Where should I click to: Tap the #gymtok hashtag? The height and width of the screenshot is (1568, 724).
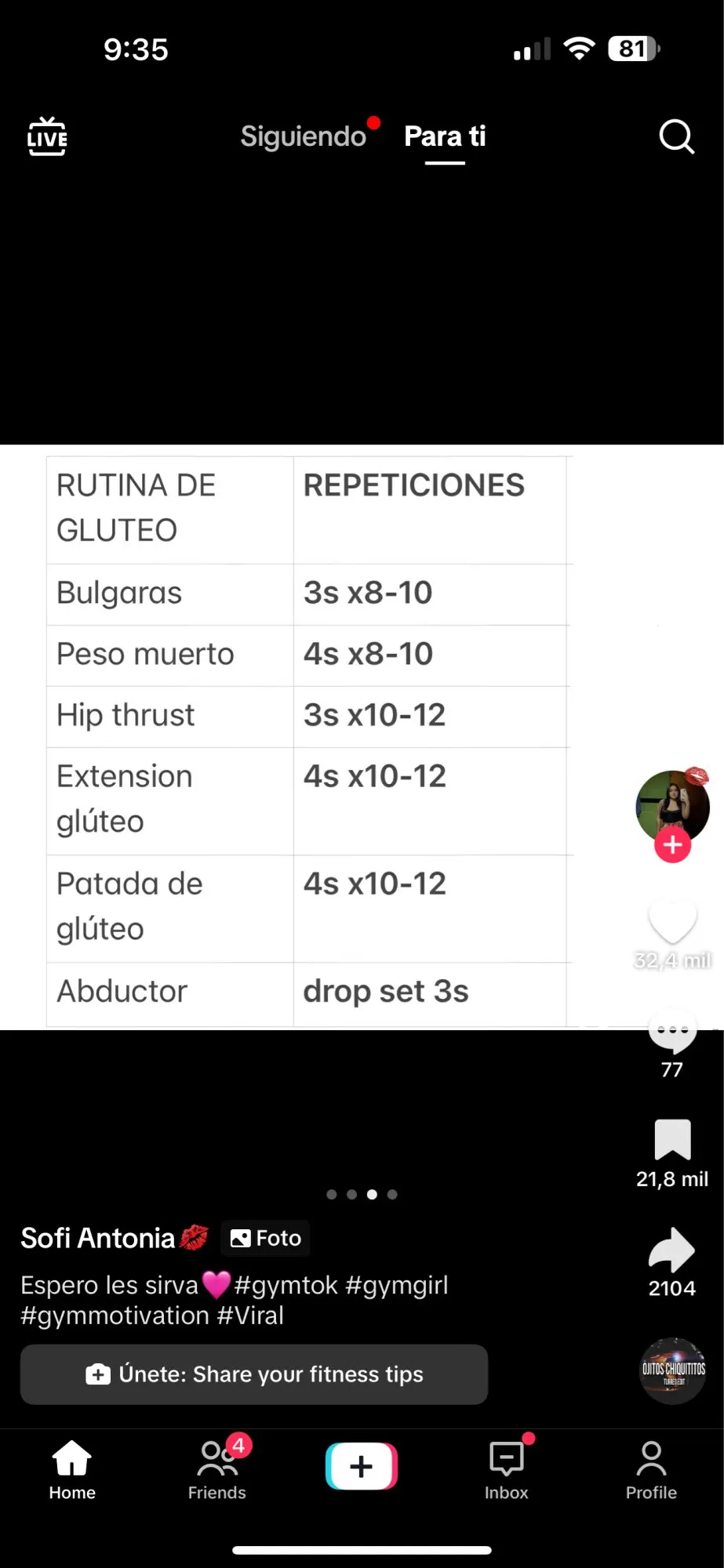point(286,1285)
